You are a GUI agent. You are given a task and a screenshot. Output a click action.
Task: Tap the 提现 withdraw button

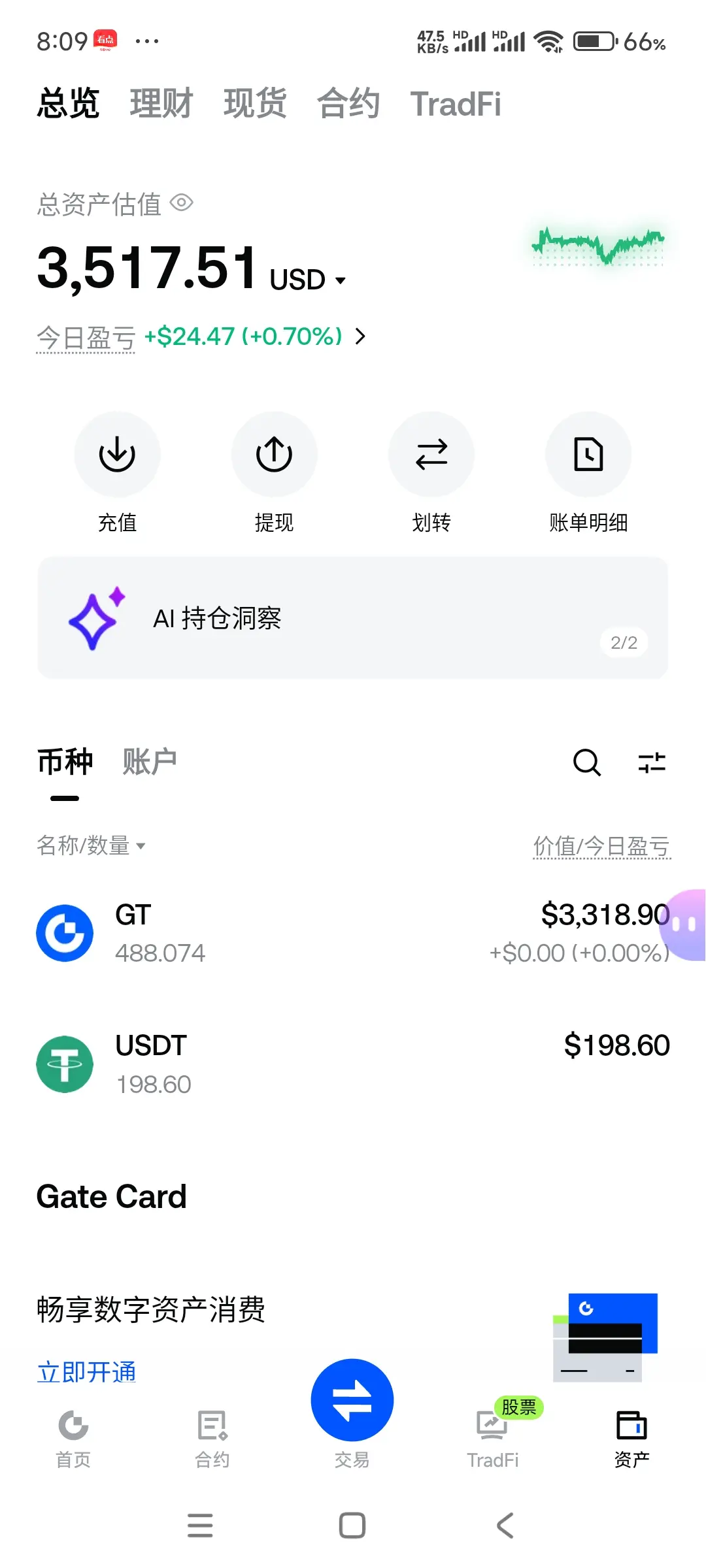pos(275,472)
